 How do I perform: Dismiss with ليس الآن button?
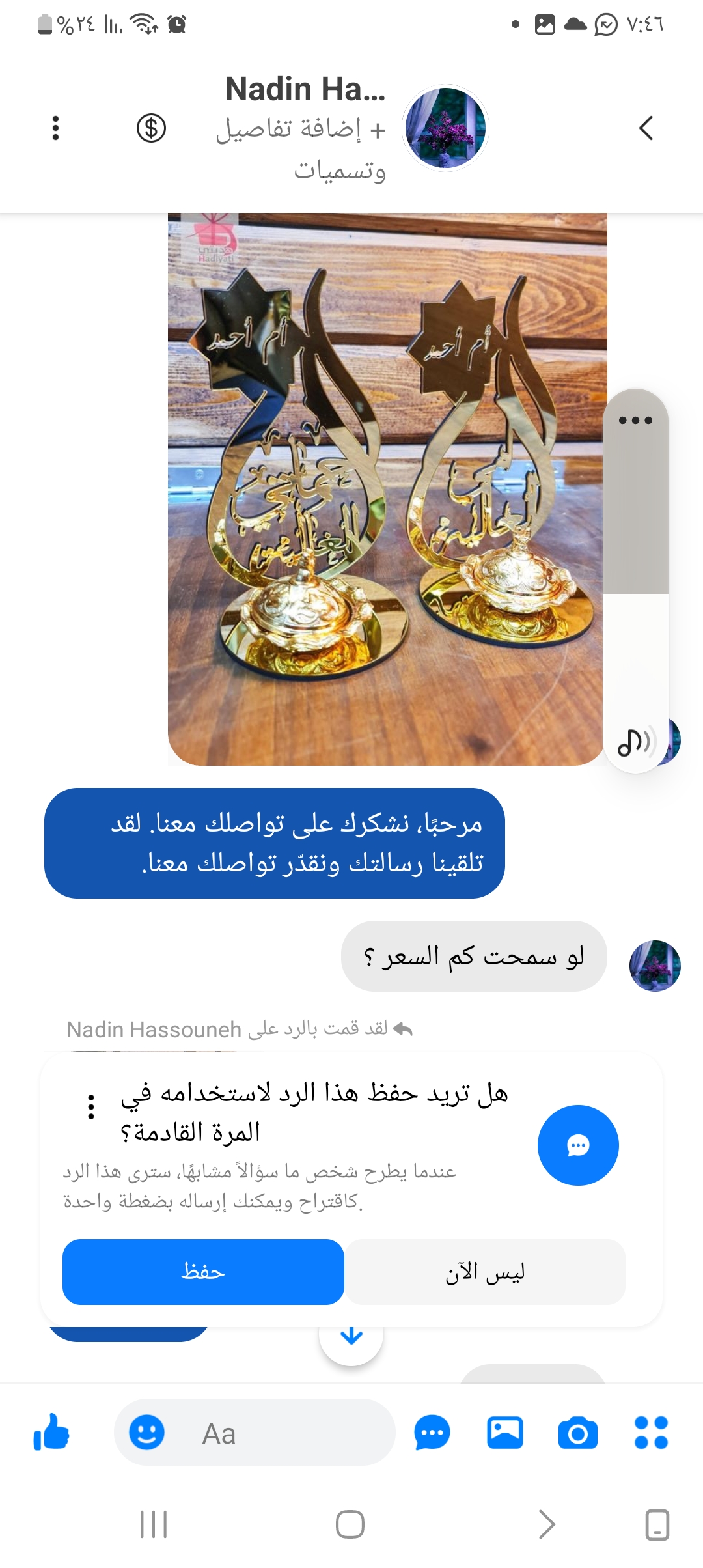click(485, 1272)
